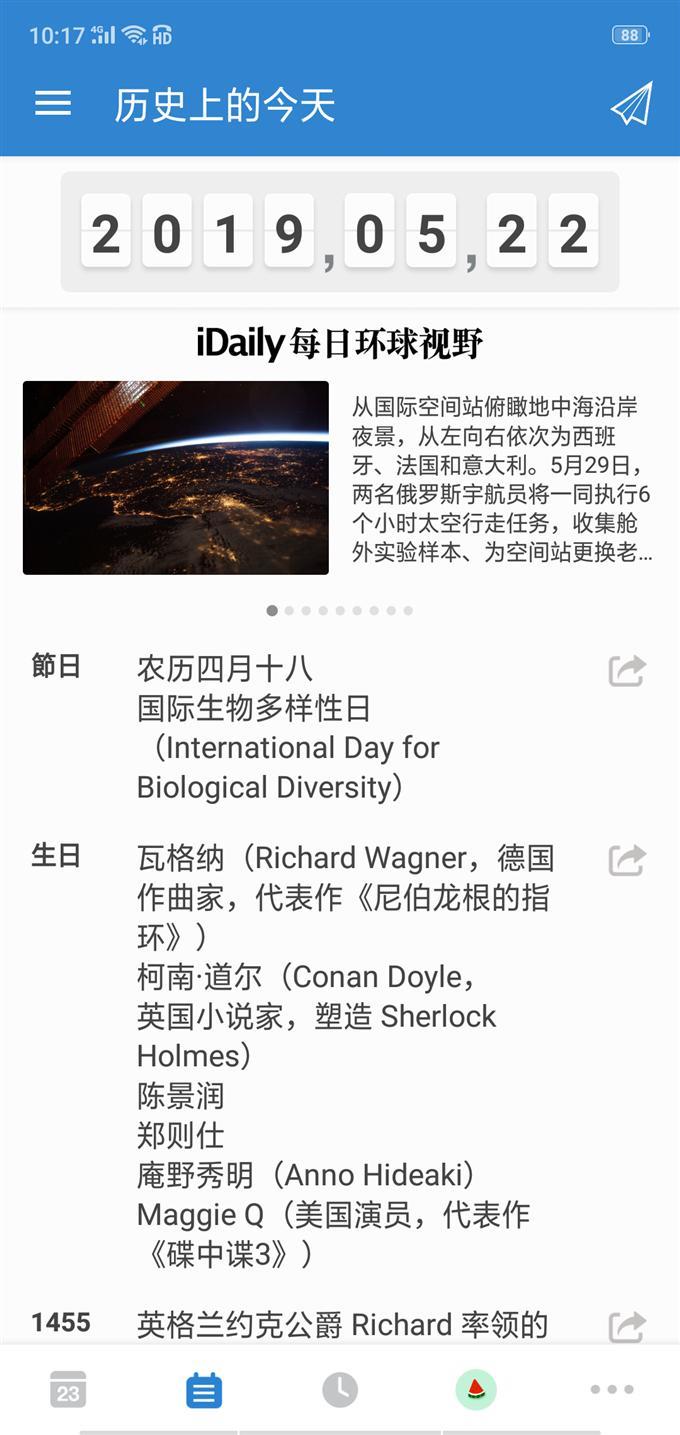
Task: Switch to the clock tab
Action: (340, 1390)
